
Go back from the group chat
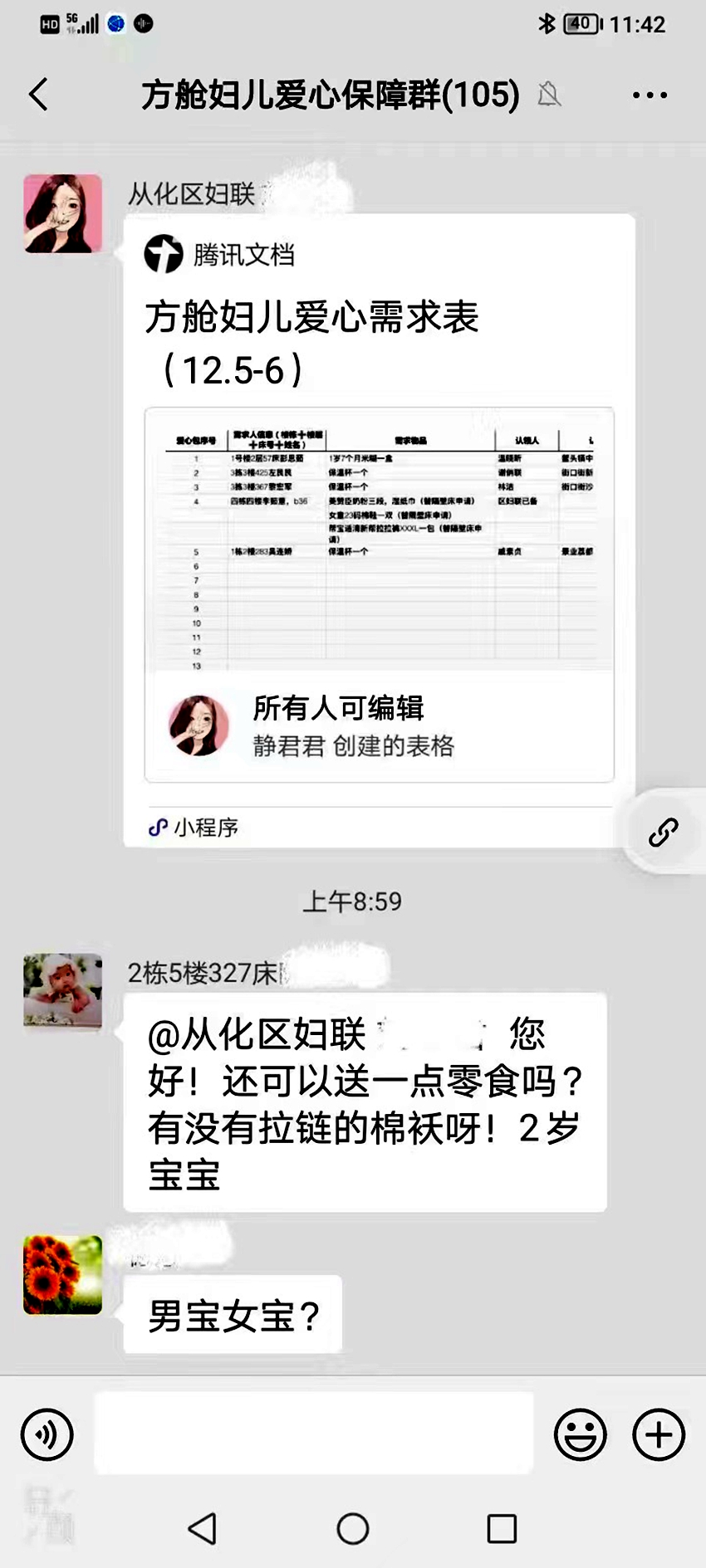tap(38, 95)
